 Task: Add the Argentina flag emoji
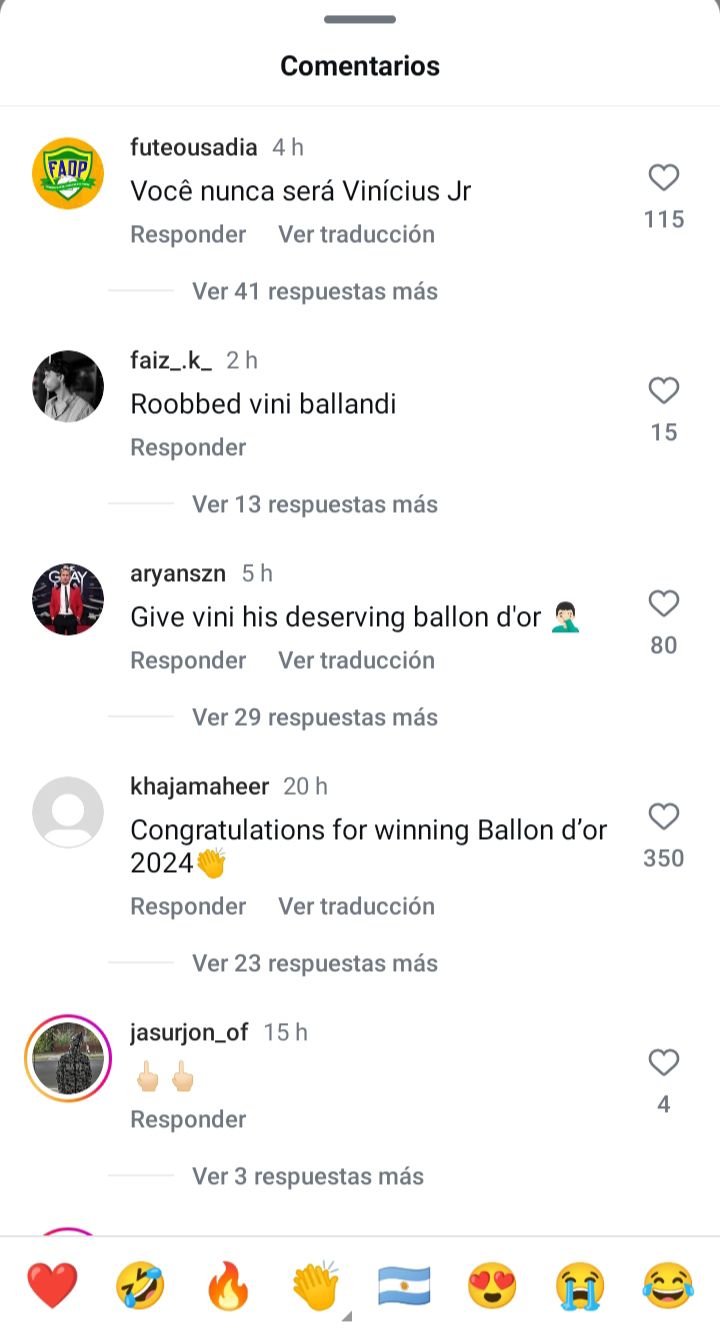(404, 1286)
